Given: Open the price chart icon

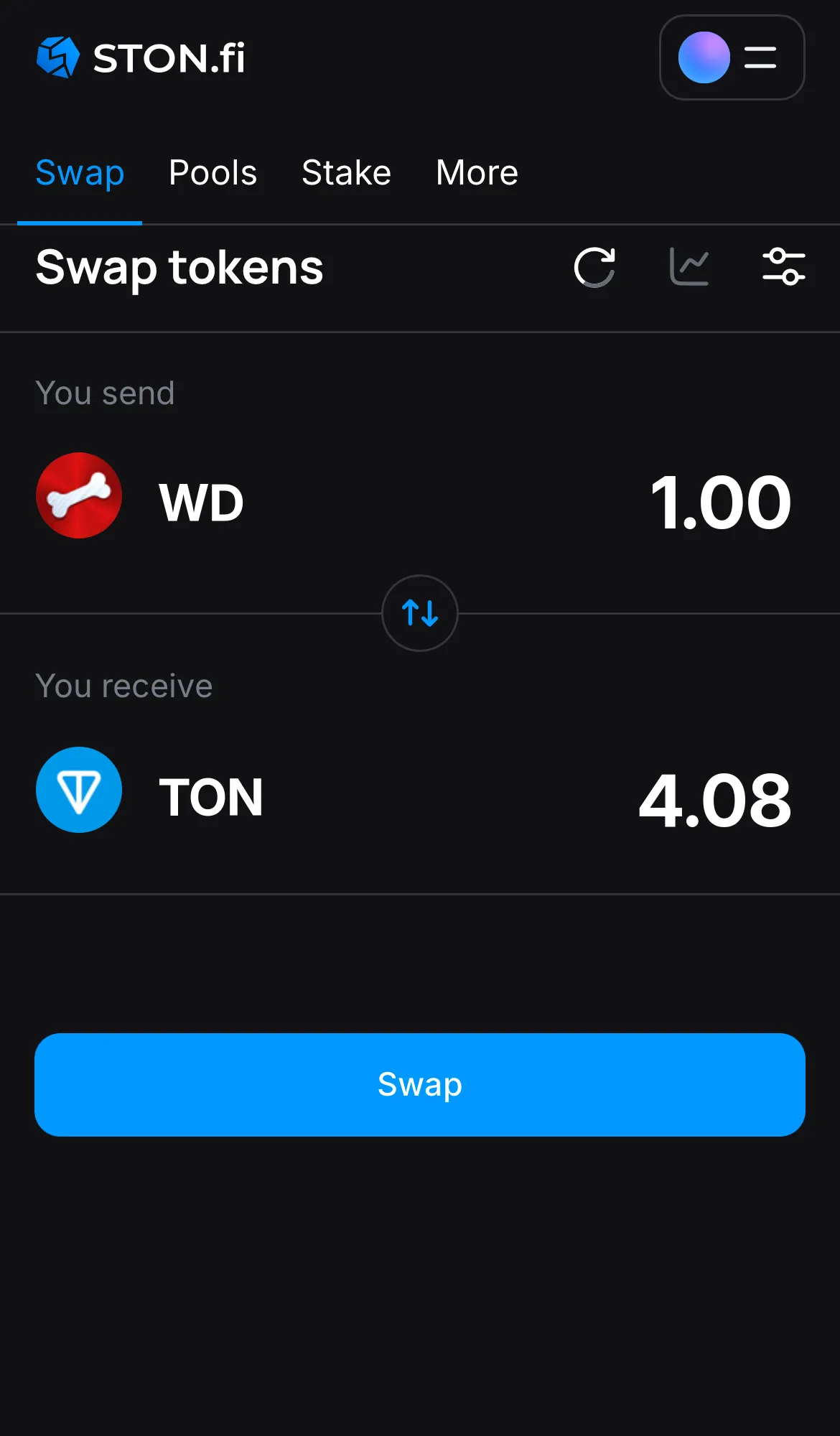Looking at the screenshot, I should tap(689, 267).
